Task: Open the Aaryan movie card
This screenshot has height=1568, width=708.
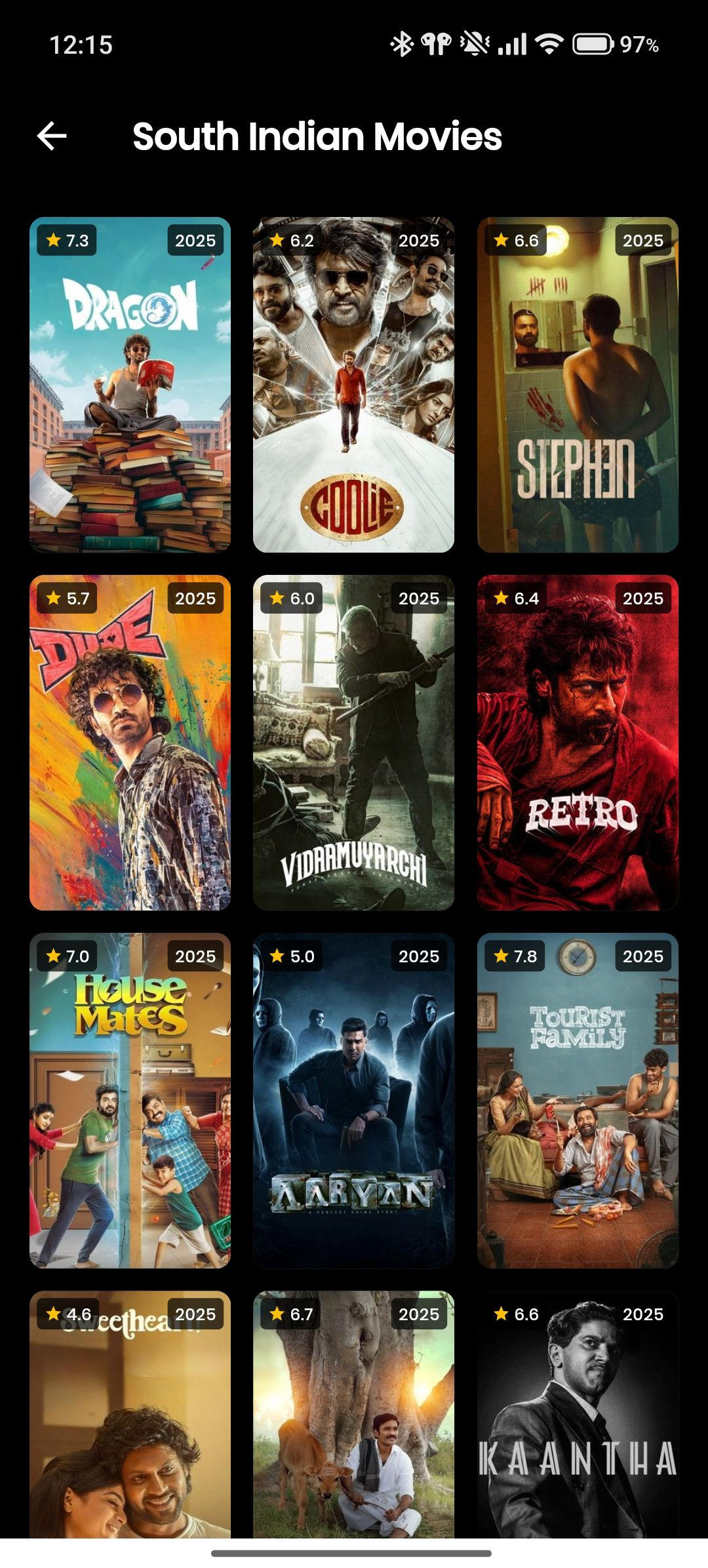Action: point(353,1101)
